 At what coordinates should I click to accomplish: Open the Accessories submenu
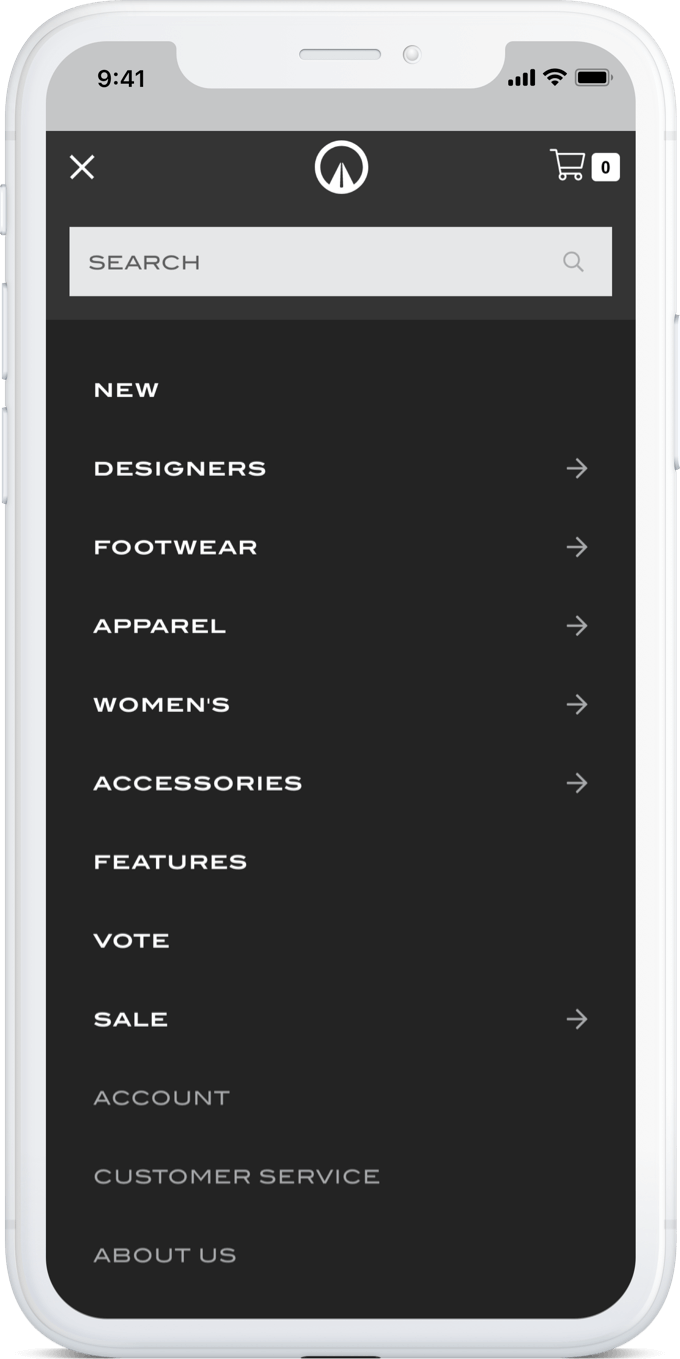pos(576,783)
